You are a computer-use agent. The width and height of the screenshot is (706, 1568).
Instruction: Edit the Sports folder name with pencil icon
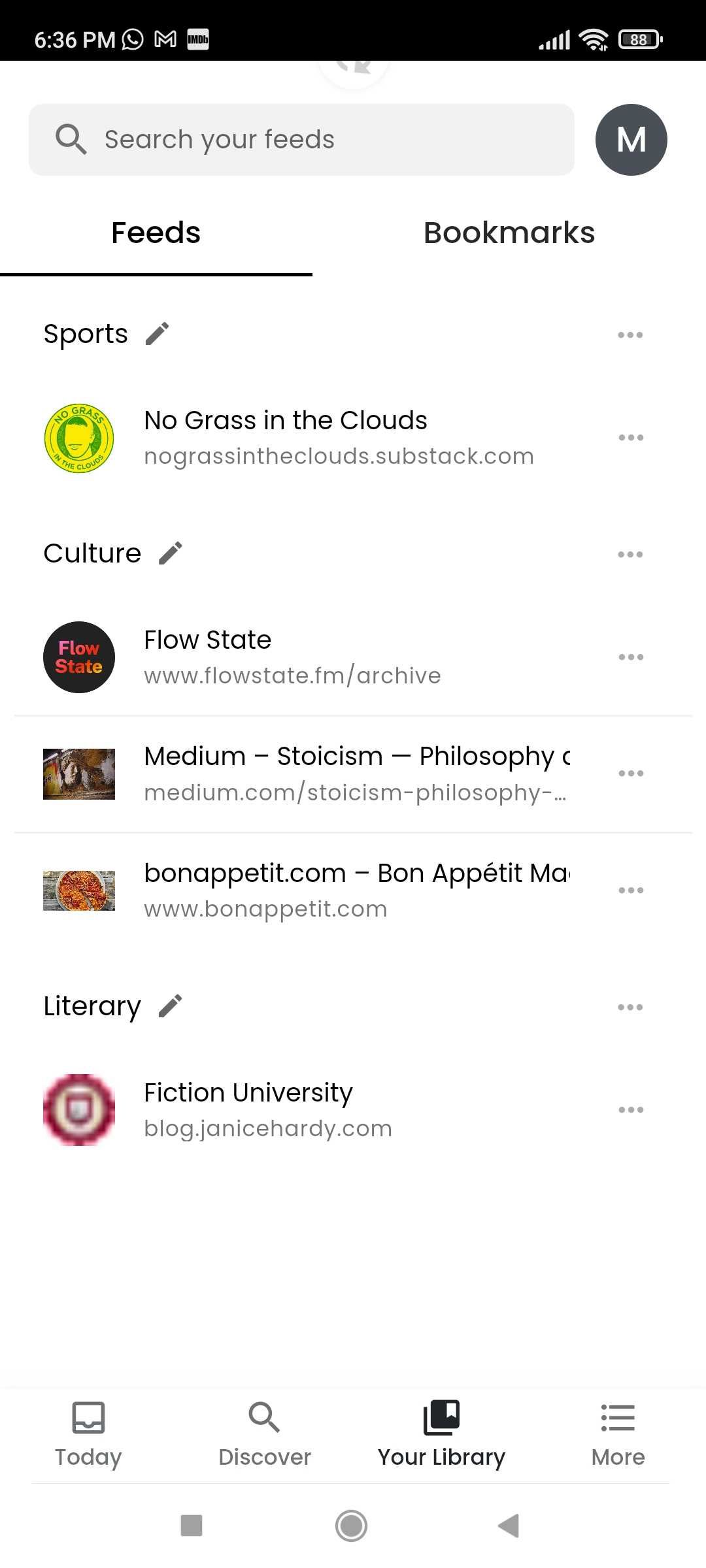click(x=157, y=333)
